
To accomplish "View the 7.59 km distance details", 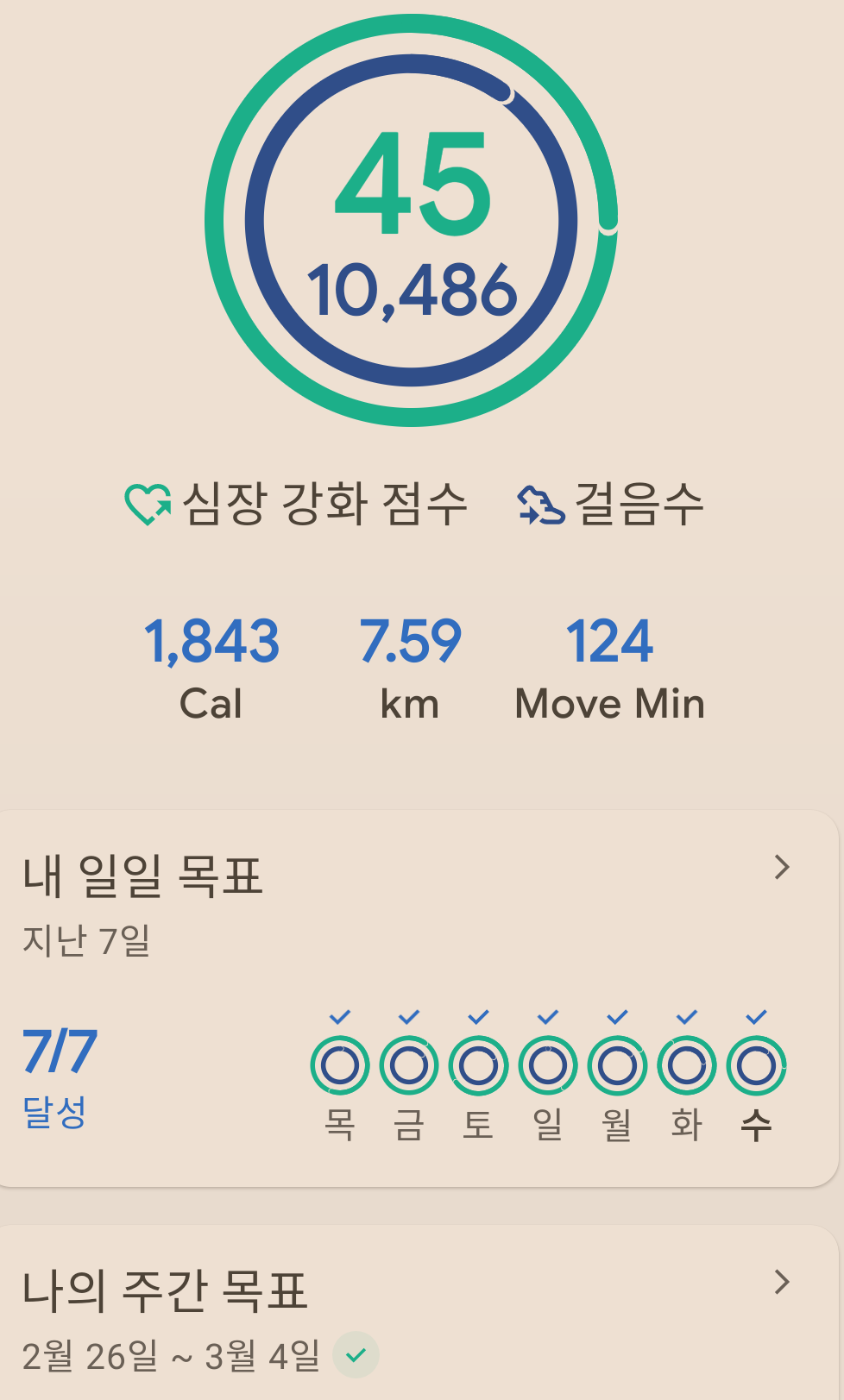I will click(410, 666).
